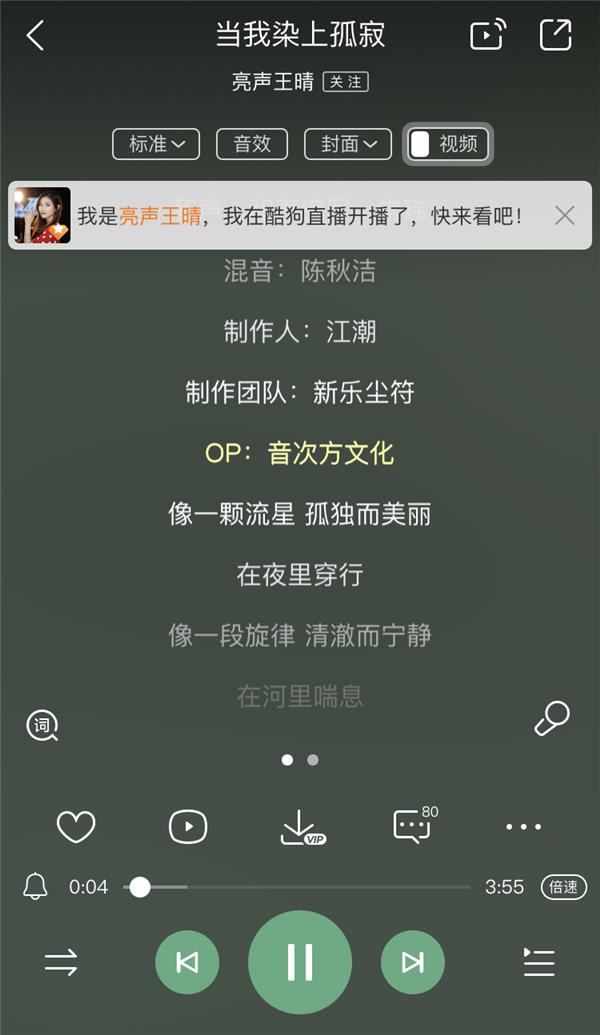Dismiss the 酷狗直播 live broadcast banner
The height and width of the screenshot is (1035, 600).
564,215
